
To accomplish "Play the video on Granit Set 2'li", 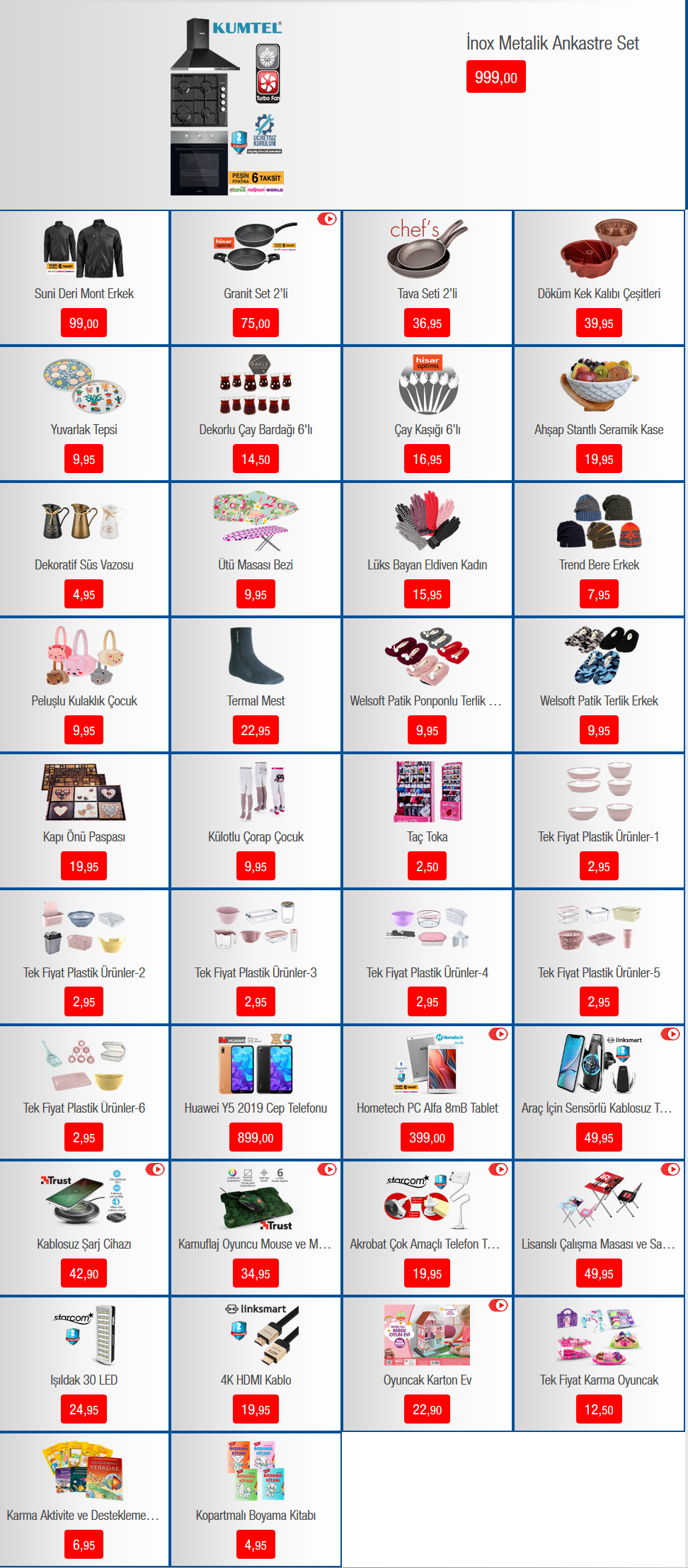I will tap(327, 219).
